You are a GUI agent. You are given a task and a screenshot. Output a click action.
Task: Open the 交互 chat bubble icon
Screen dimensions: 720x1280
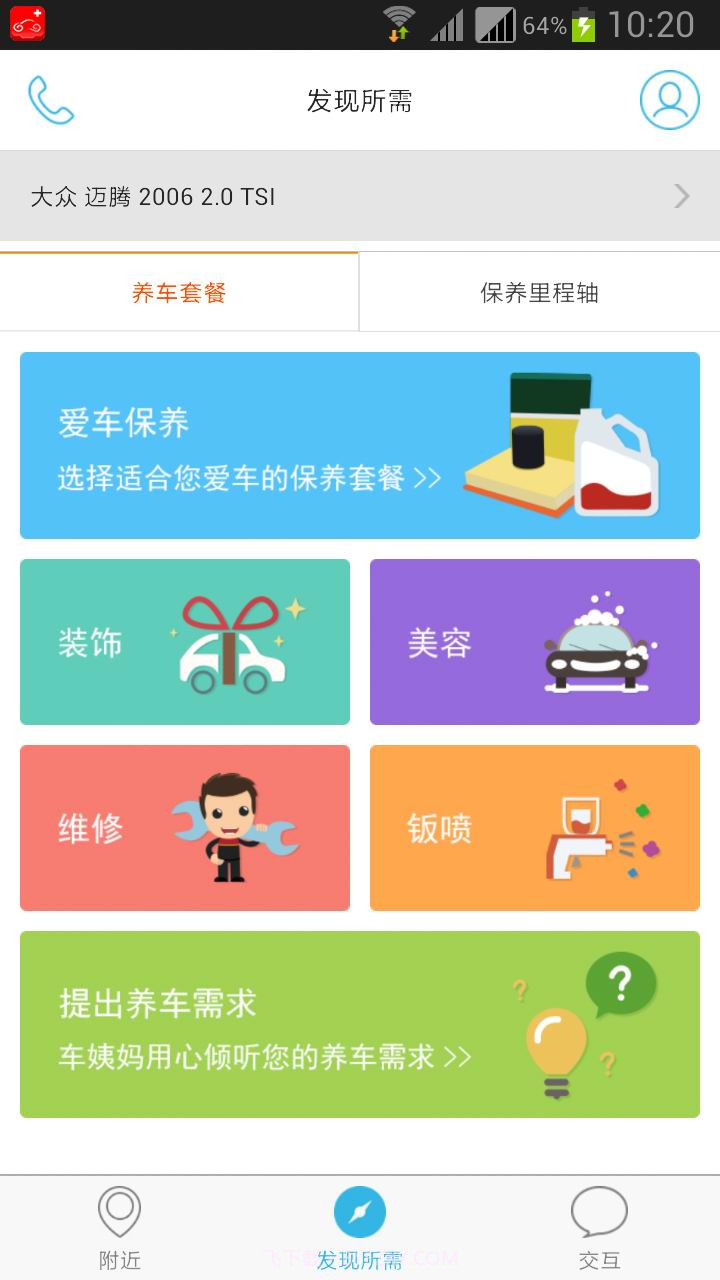click(601, 1210)
